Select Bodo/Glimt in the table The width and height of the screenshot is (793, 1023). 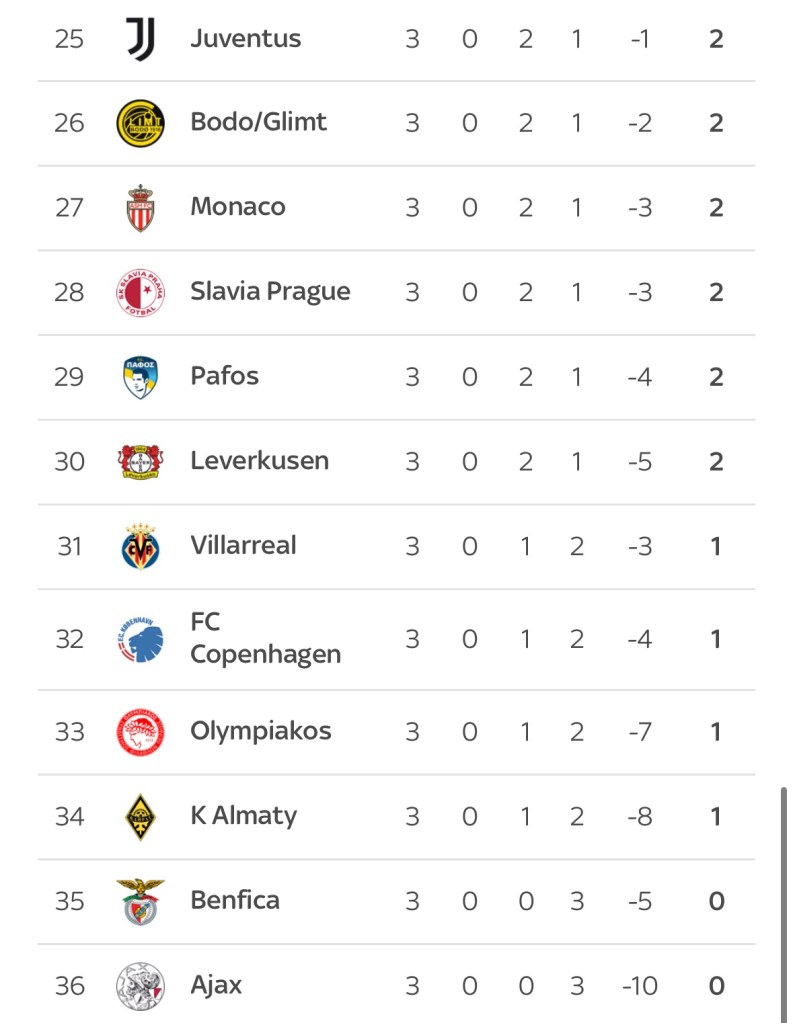click(258, 122)
